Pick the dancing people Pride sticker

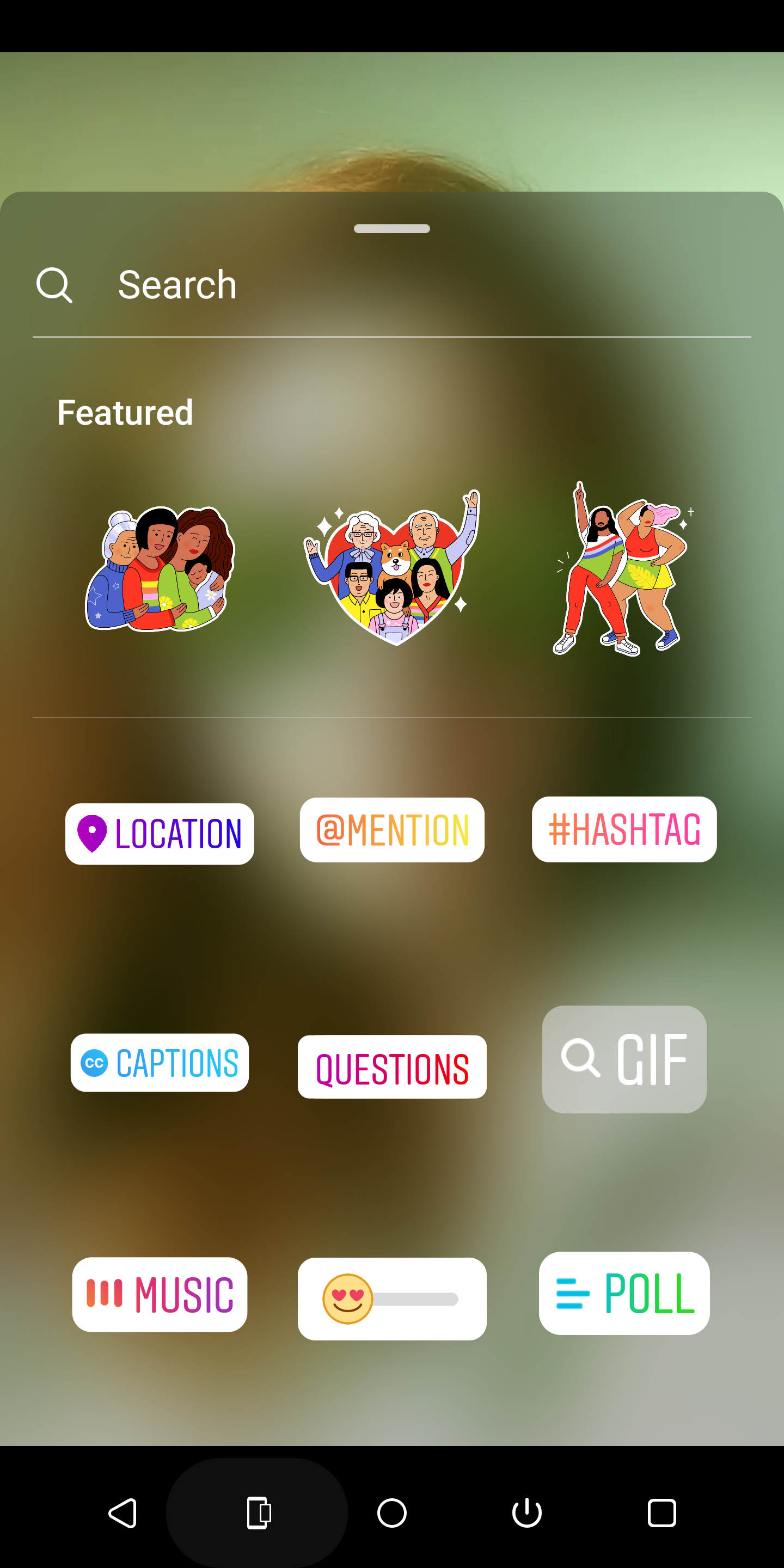pos(624,572)
